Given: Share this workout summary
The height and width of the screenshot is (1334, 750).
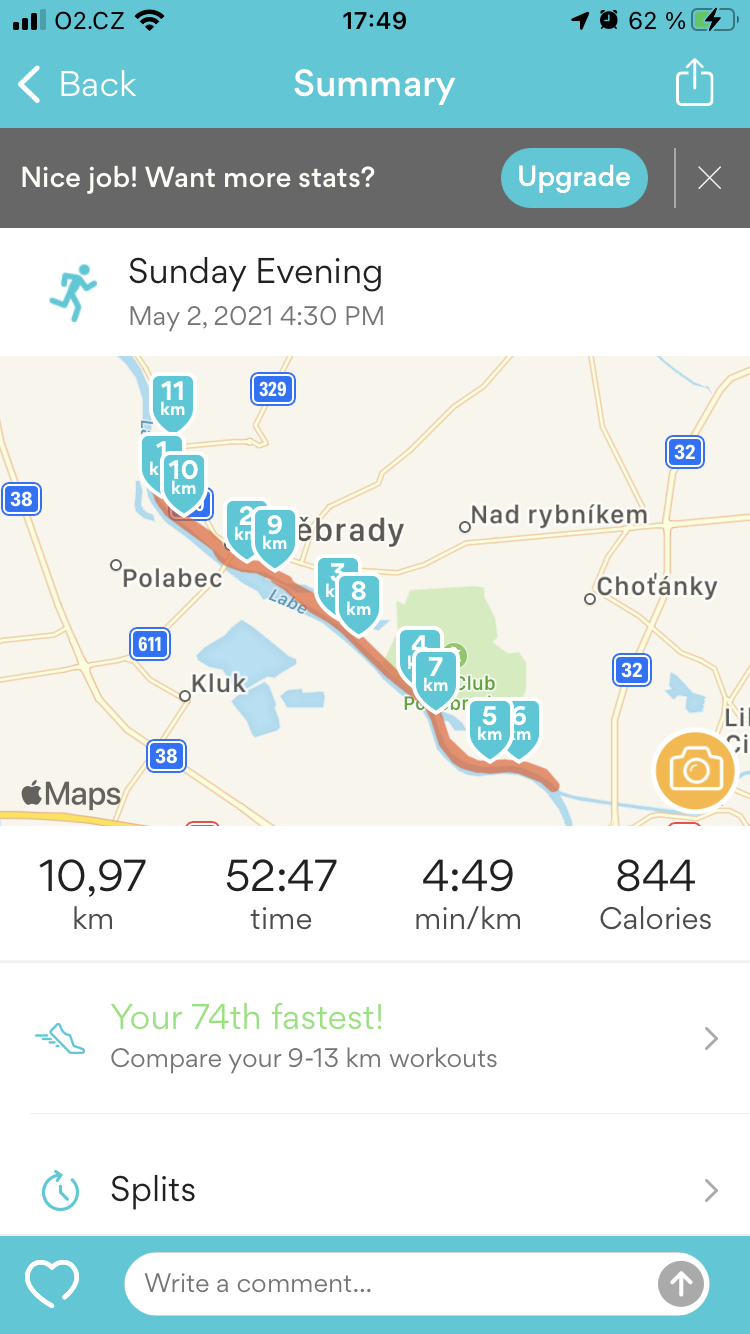Looking at the screenshot, I should tap(694, 83).
